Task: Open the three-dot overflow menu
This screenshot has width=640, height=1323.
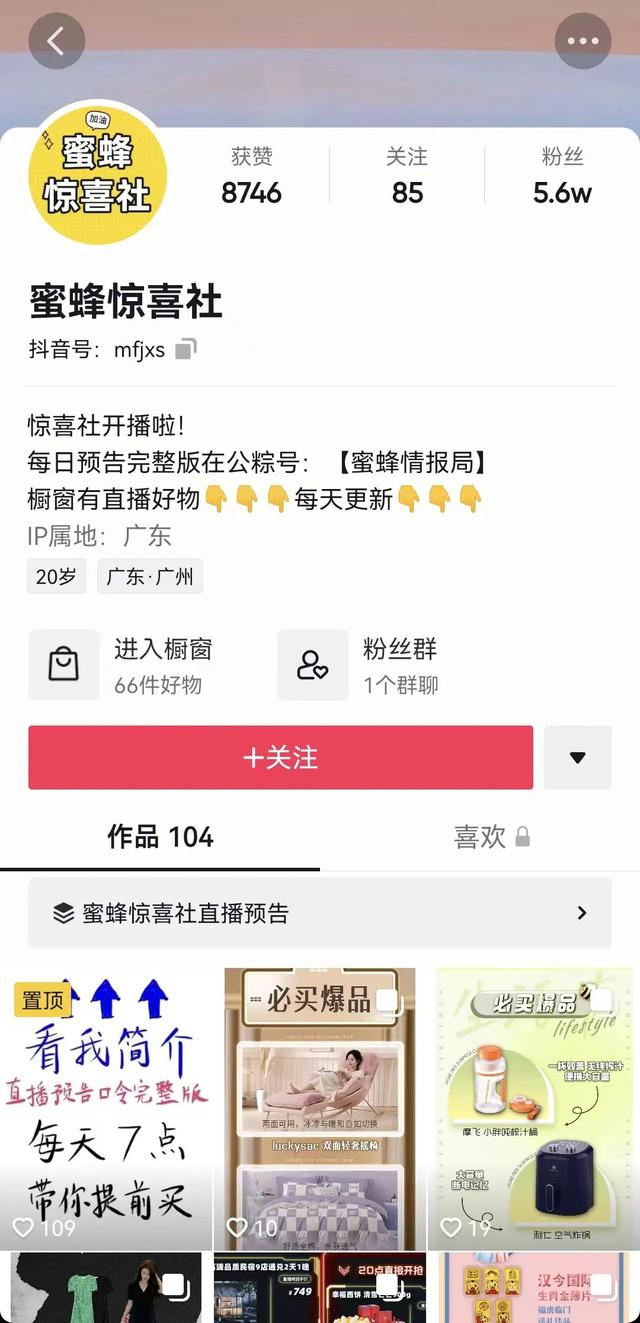Action: click(582, 41)
